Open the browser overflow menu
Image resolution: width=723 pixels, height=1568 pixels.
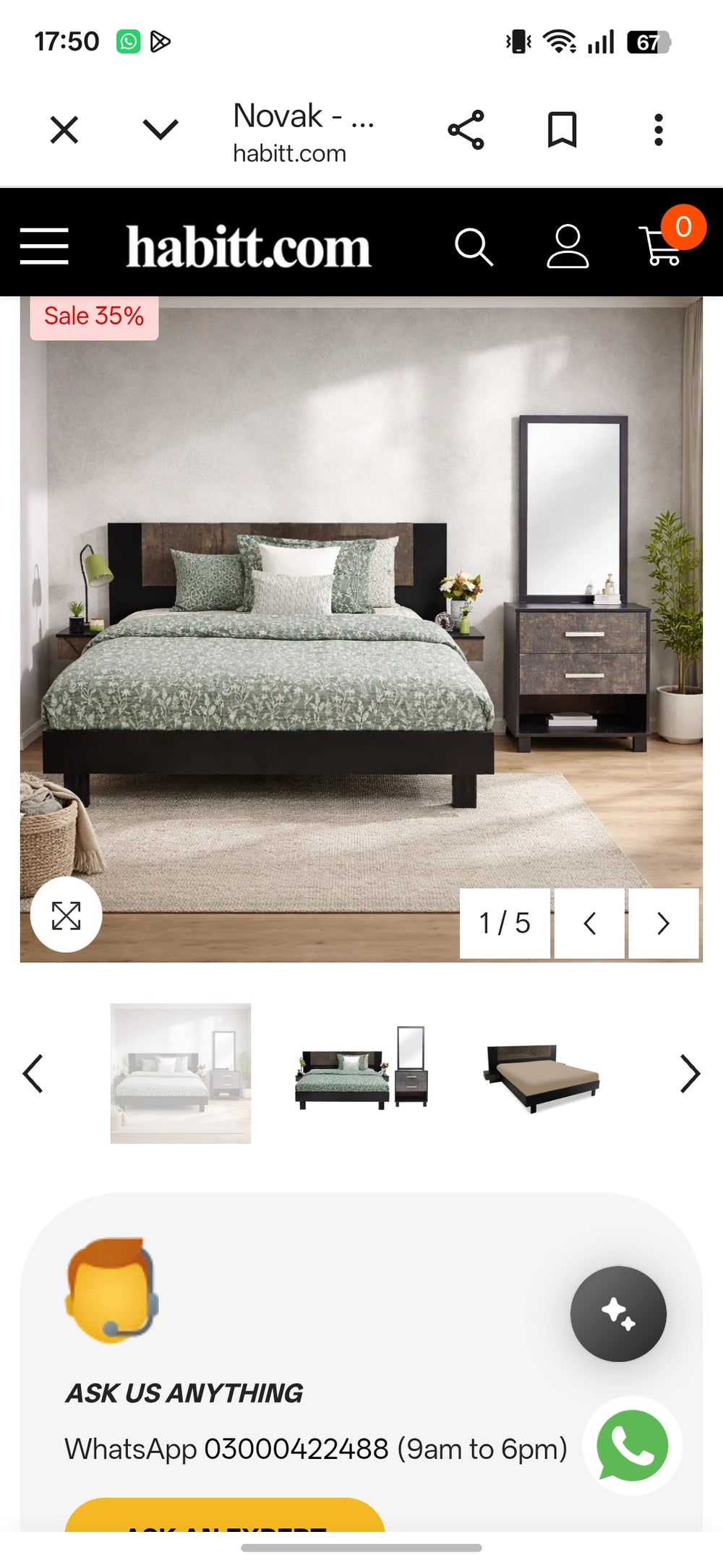(658, 130)
